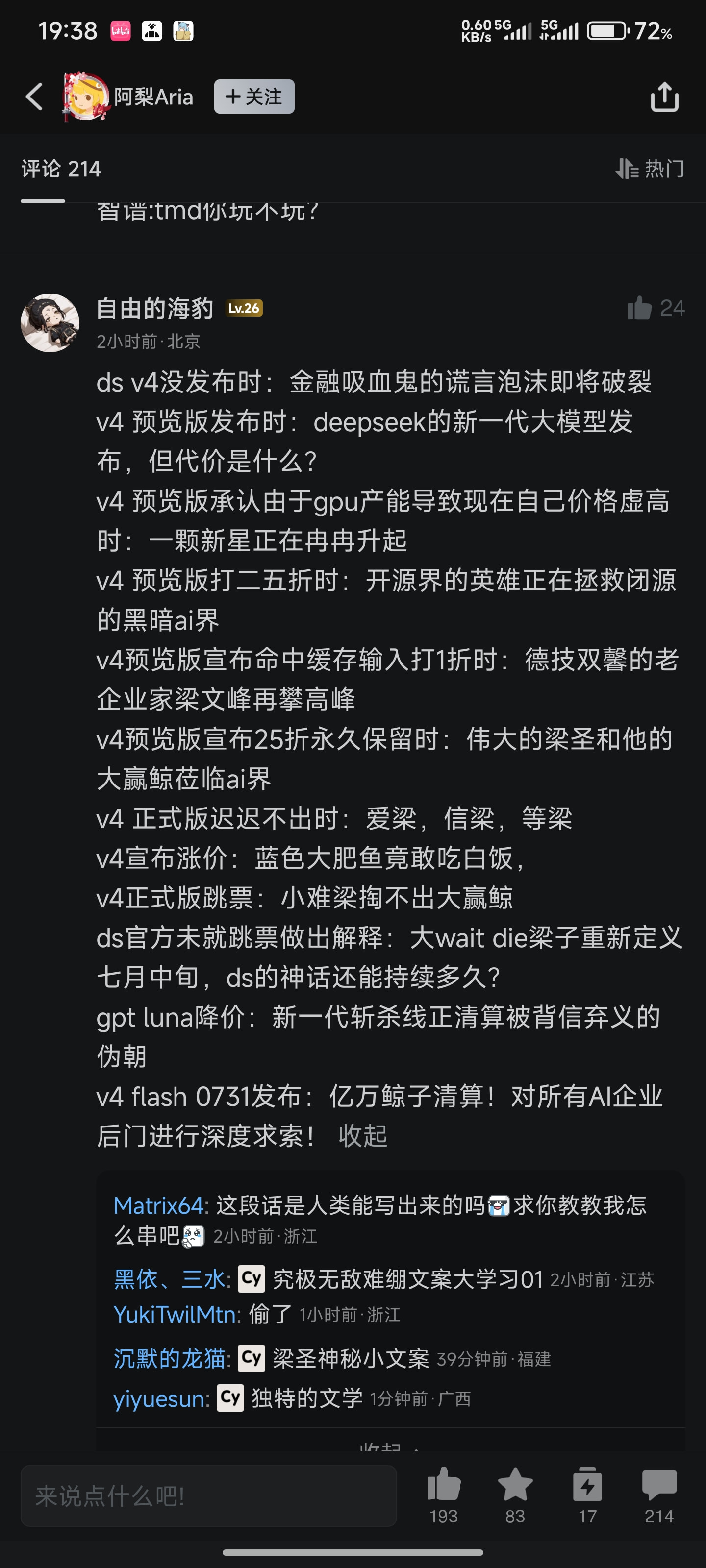Favorite the post with the star icon
Screen dimensions: 706x1568
pos(515,1495)
